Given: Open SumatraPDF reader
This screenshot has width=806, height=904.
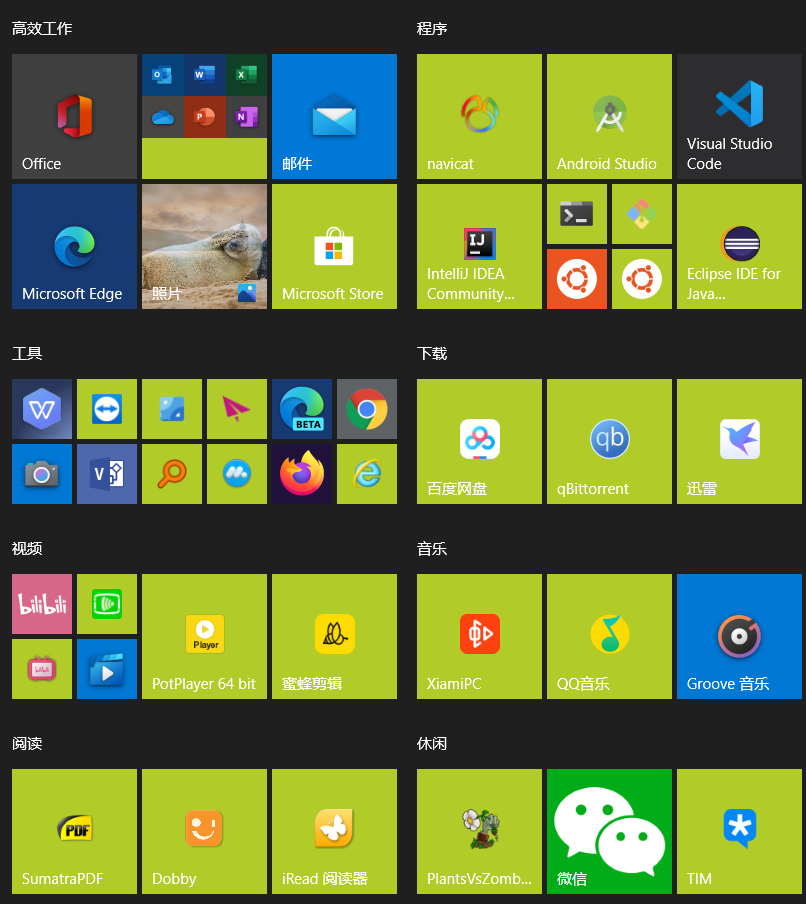Looking at the screenshot, I should point(74,831).
